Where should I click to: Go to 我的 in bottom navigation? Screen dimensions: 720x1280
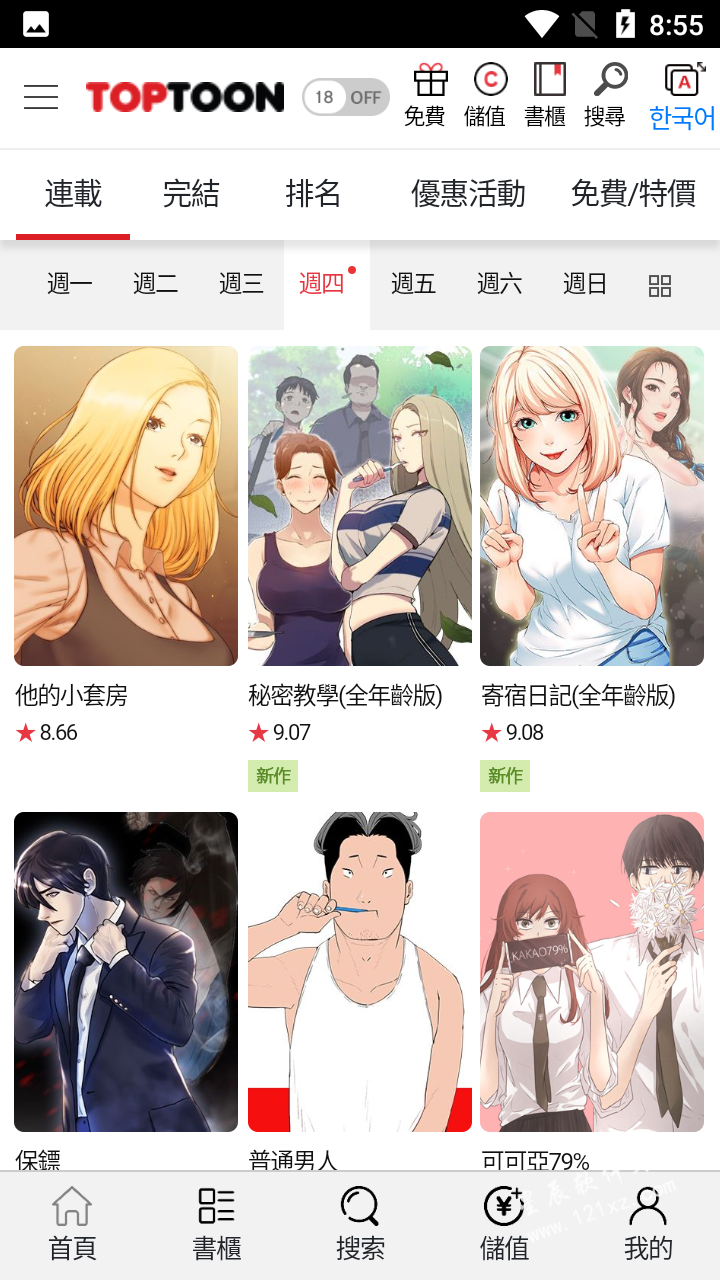click(648, 1225)
